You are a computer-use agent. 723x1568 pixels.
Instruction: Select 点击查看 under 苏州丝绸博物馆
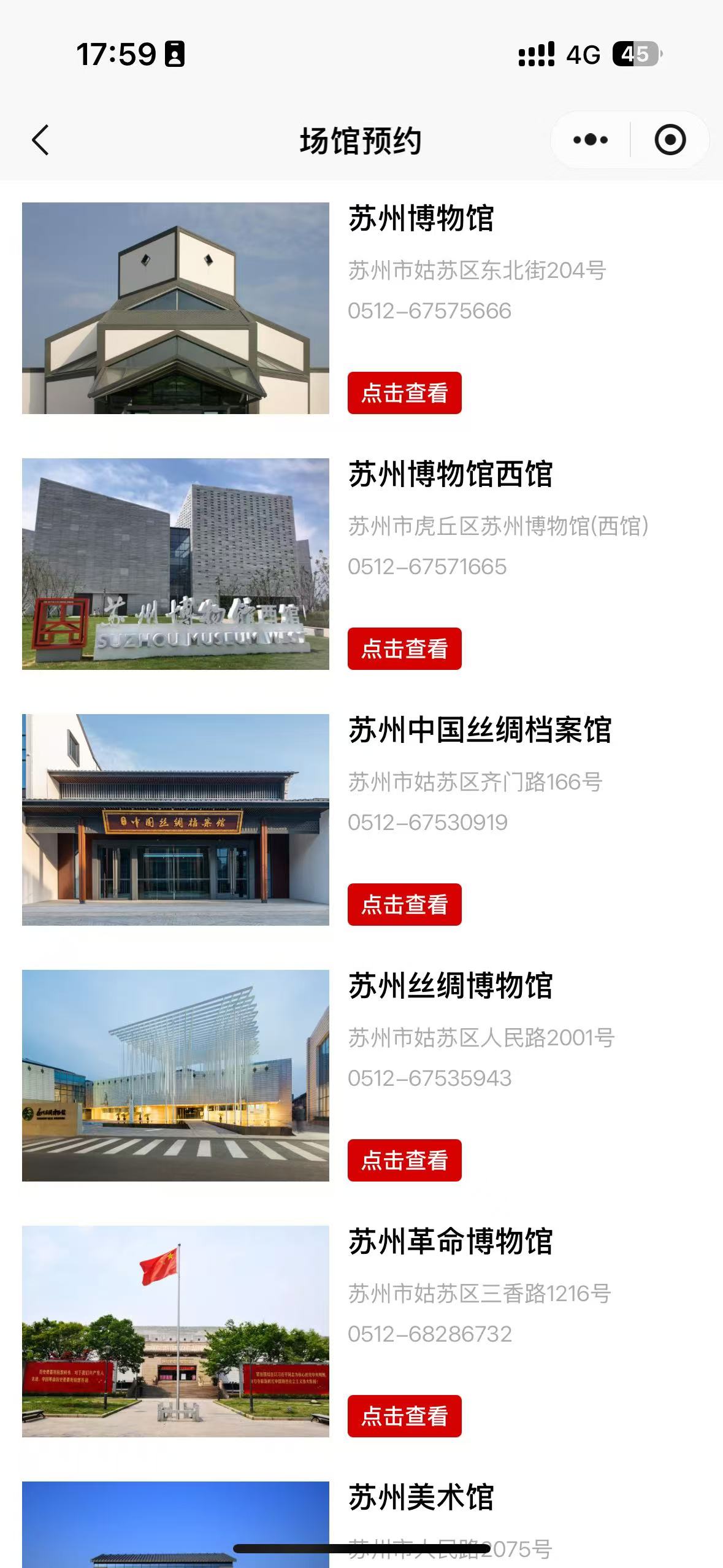(x=404, y=1161)
